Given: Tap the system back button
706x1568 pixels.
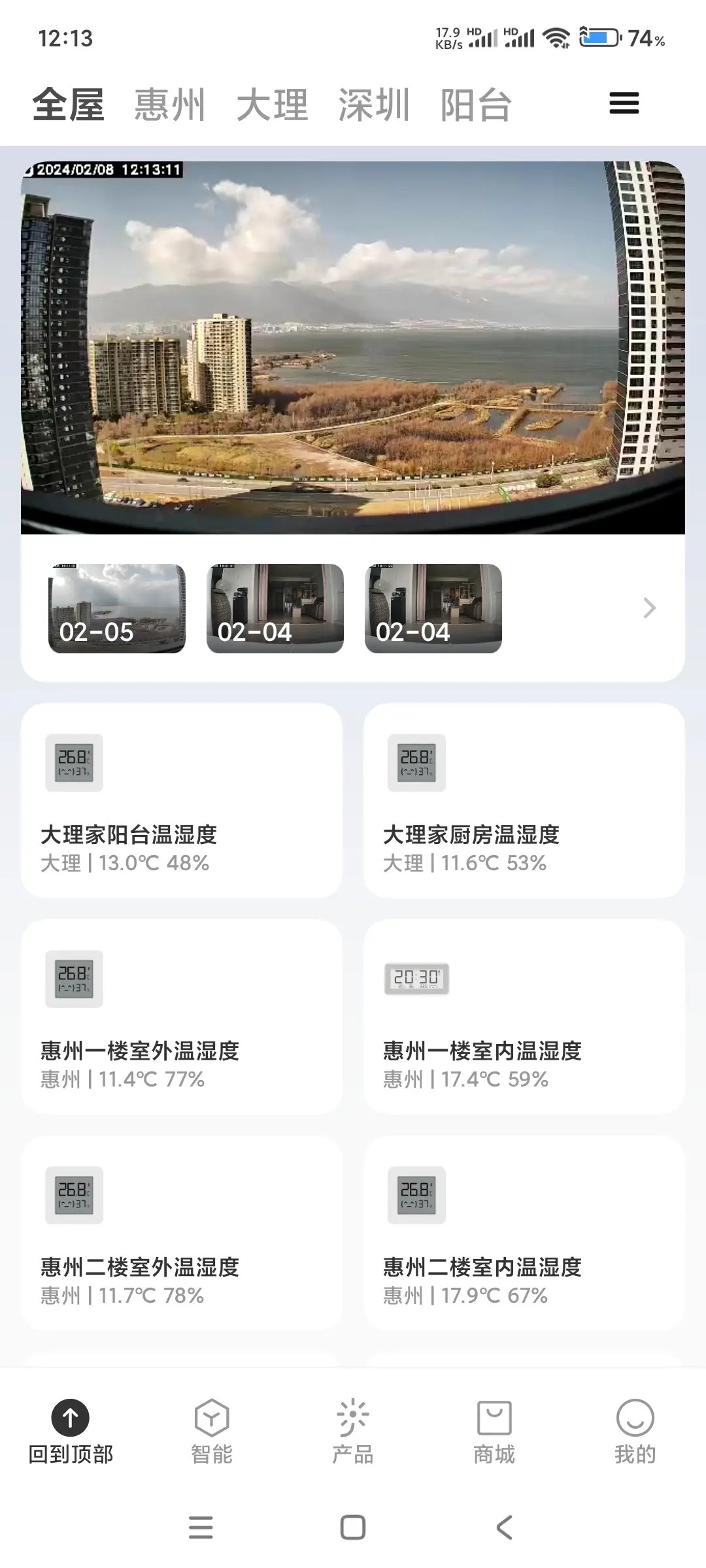Looking at the screenshot, I should coord(504,1527).
